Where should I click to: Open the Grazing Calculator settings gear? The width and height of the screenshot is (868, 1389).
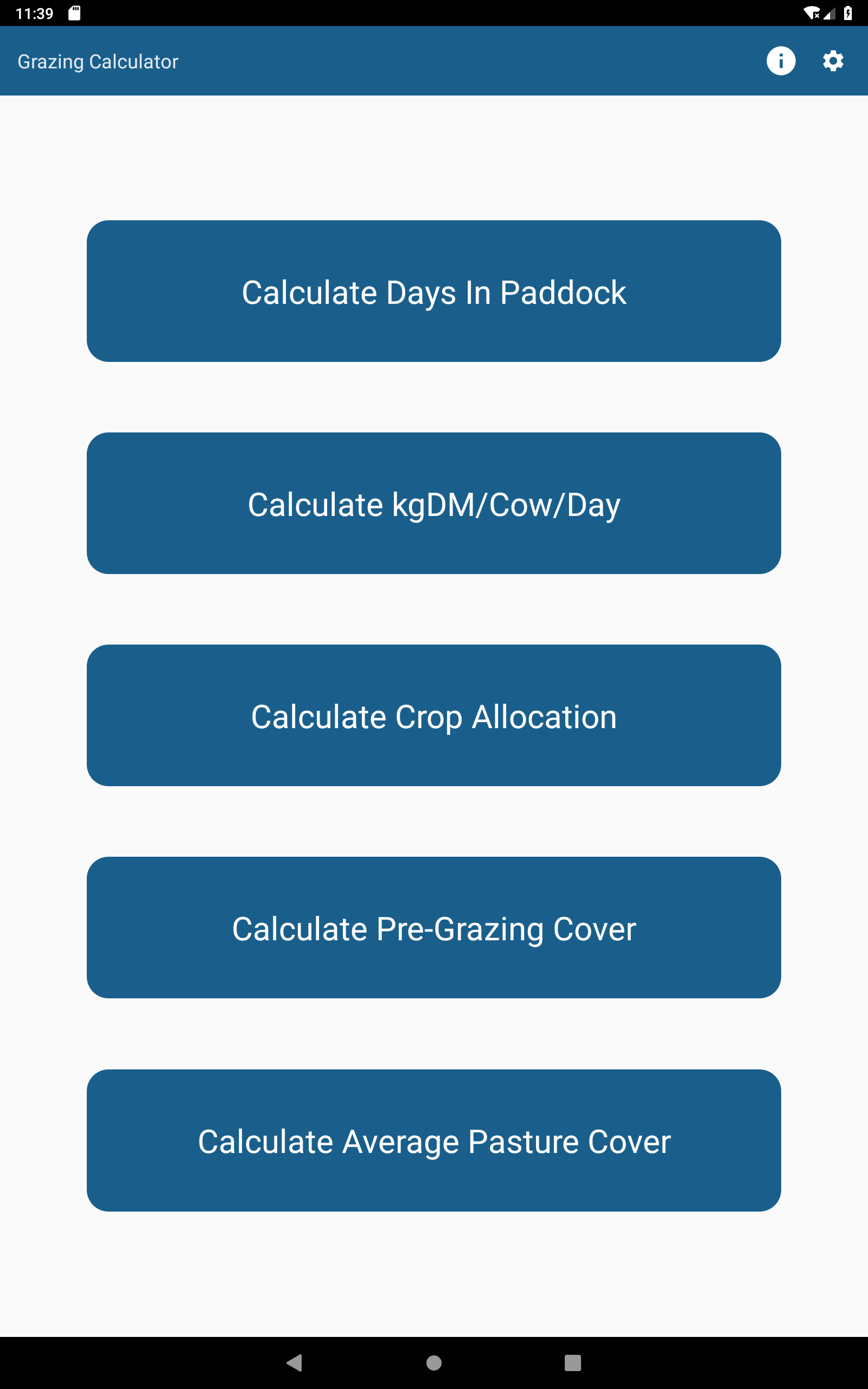click(x=833, y=61)
